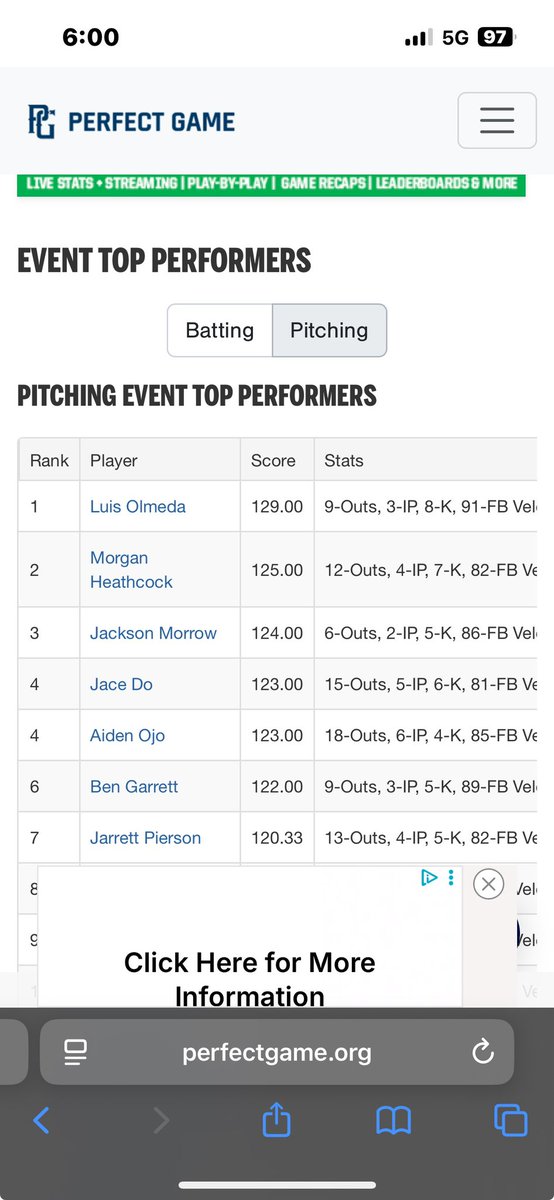Tap the Click Here for More Information ad
The image size is (554, 1200).
[x=250, y=979]
